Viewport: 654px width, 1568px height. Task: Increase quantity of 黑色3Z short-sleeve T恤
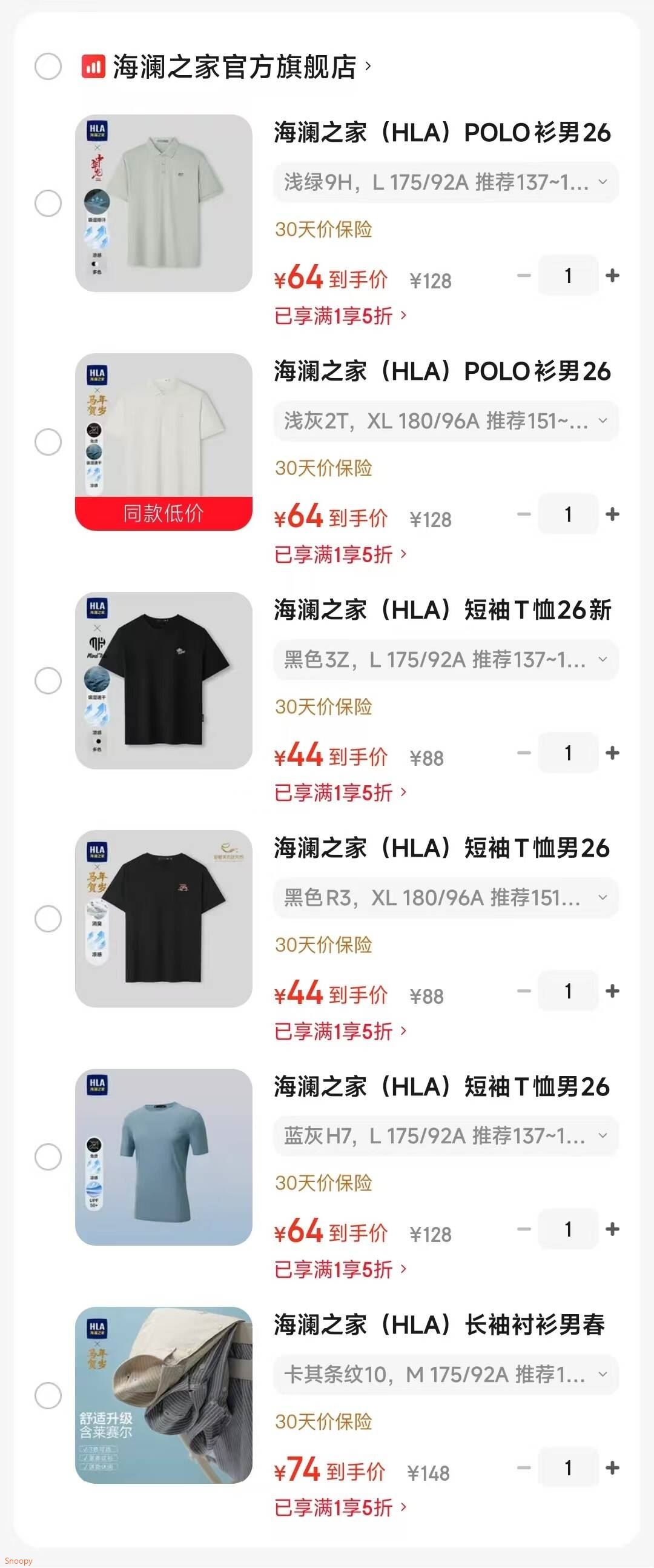[x=613, y=753]
